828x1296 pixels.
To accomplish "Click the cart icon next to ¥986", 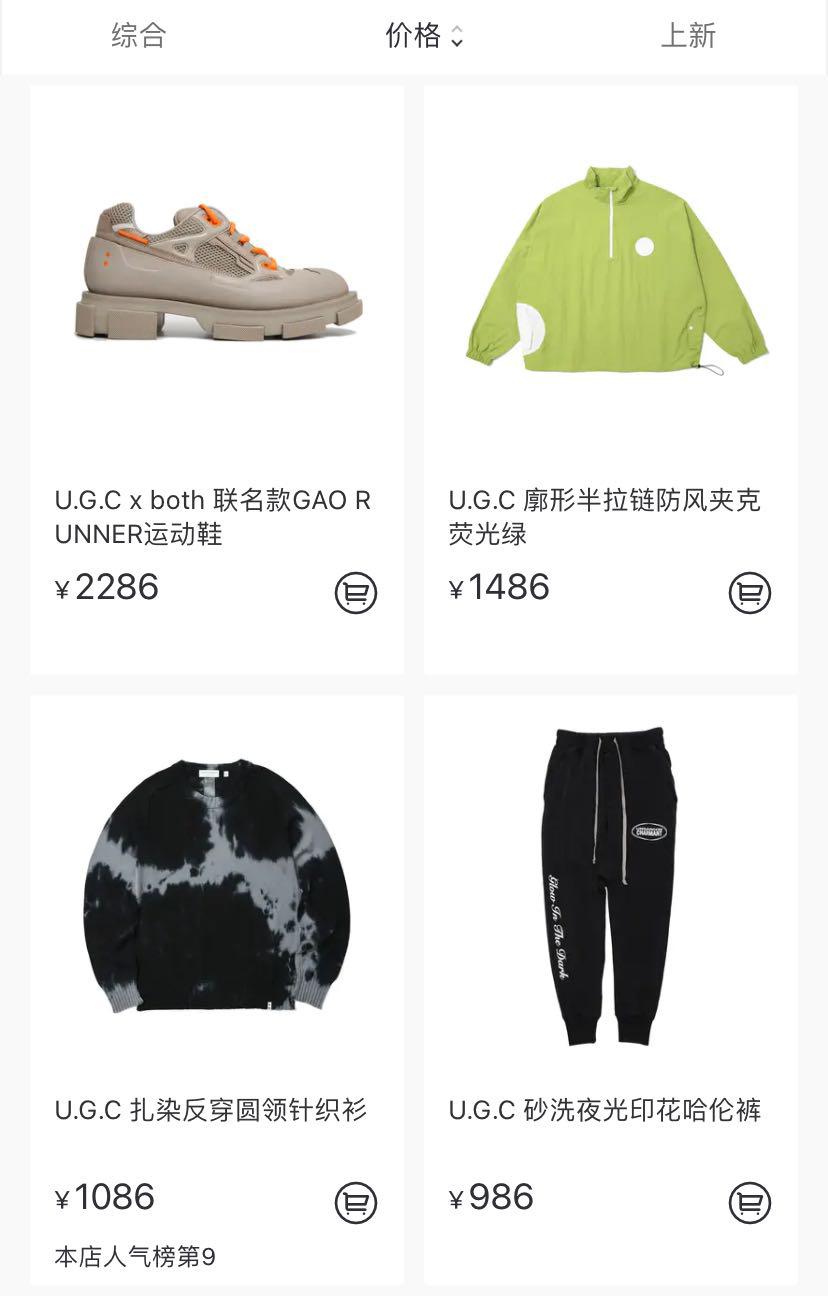I will (750, 1202).
